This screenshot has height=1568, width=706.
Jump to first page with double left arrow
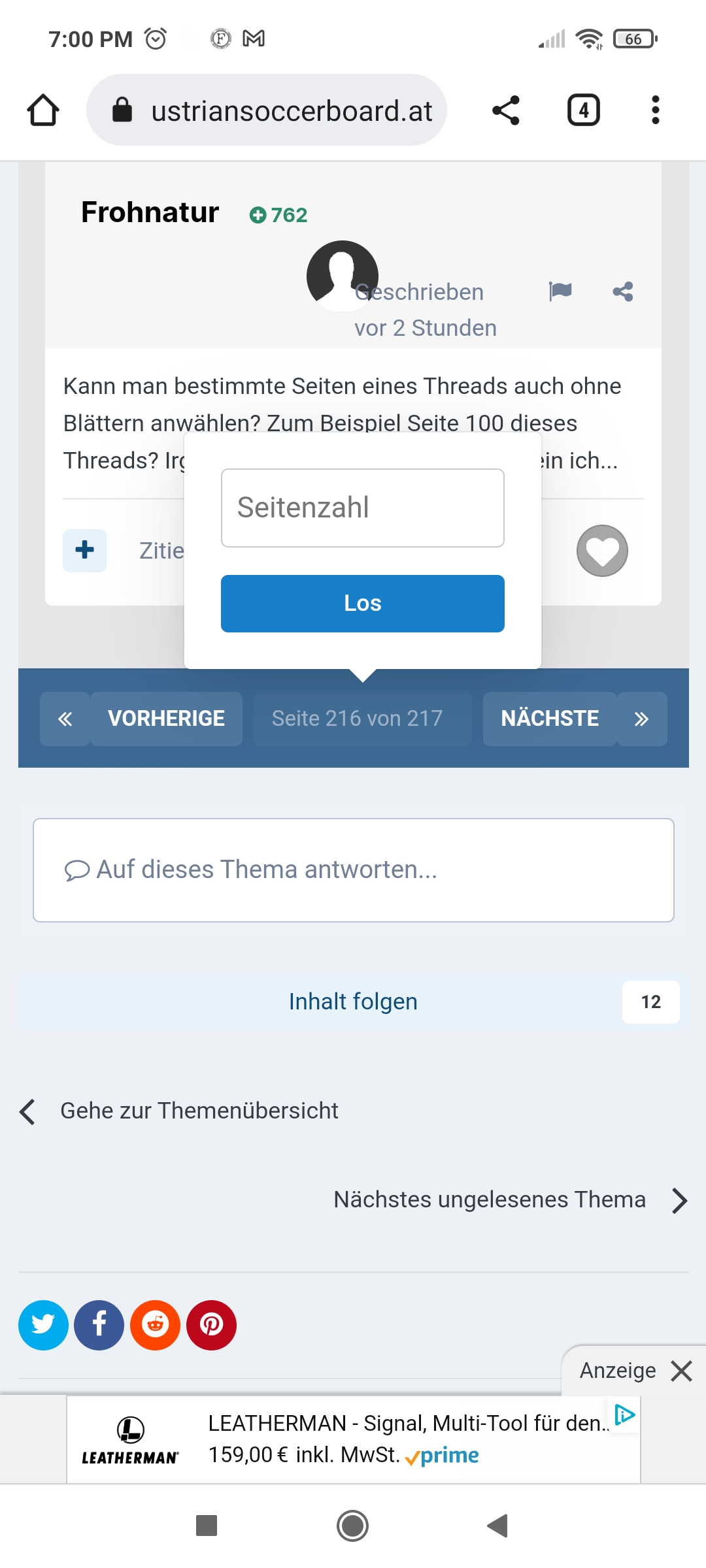point(65,719)
